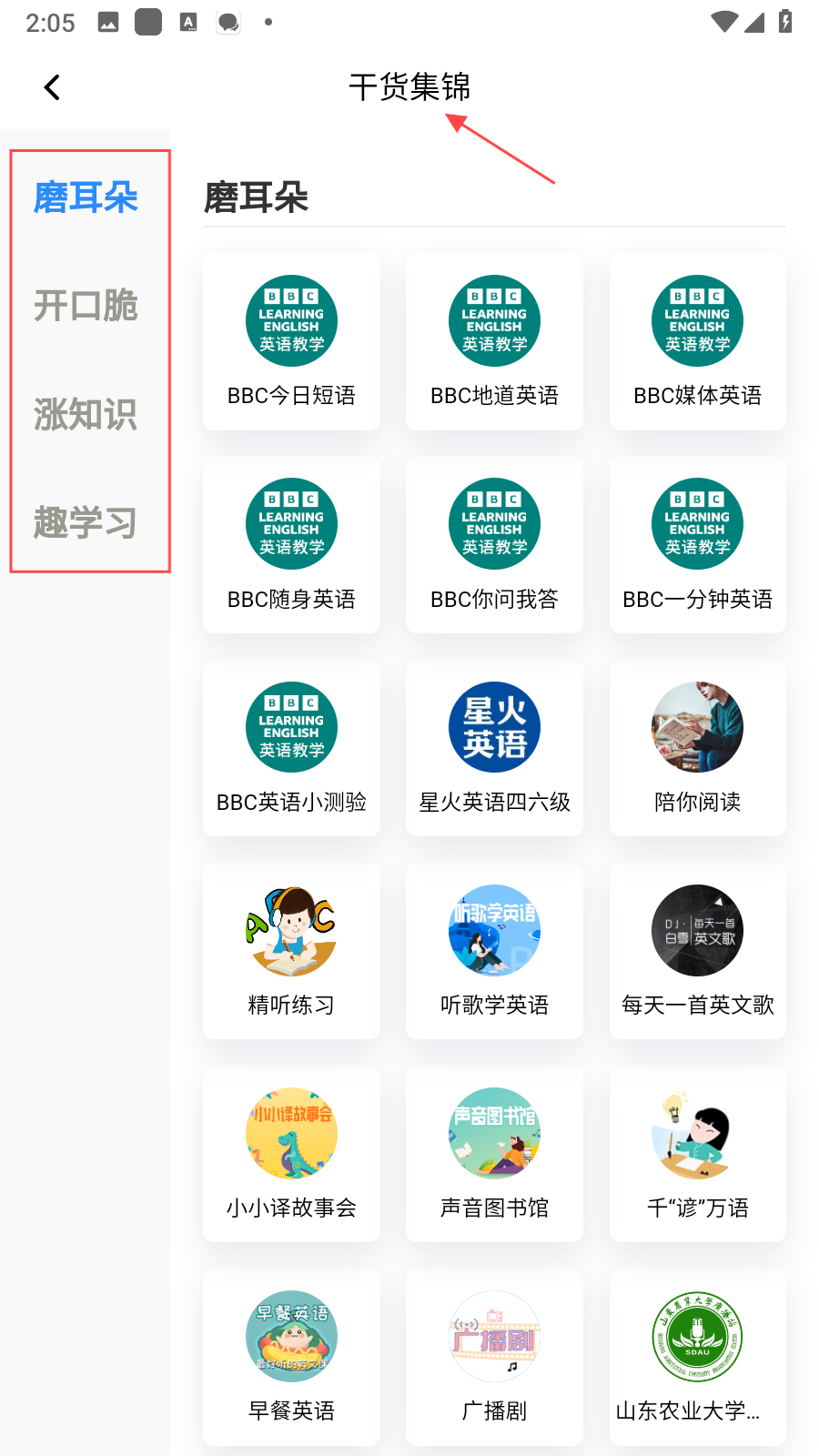Viewport: 819px width, 1456px height.
Task: Open 精听练习
Action: point(291,950)
